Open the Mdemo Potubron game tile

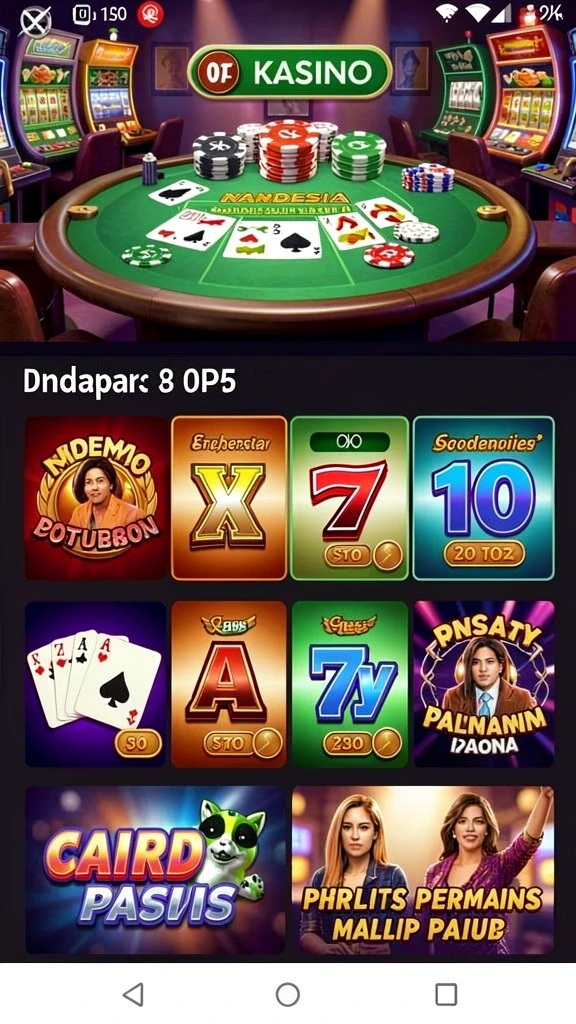pos(96,498)
